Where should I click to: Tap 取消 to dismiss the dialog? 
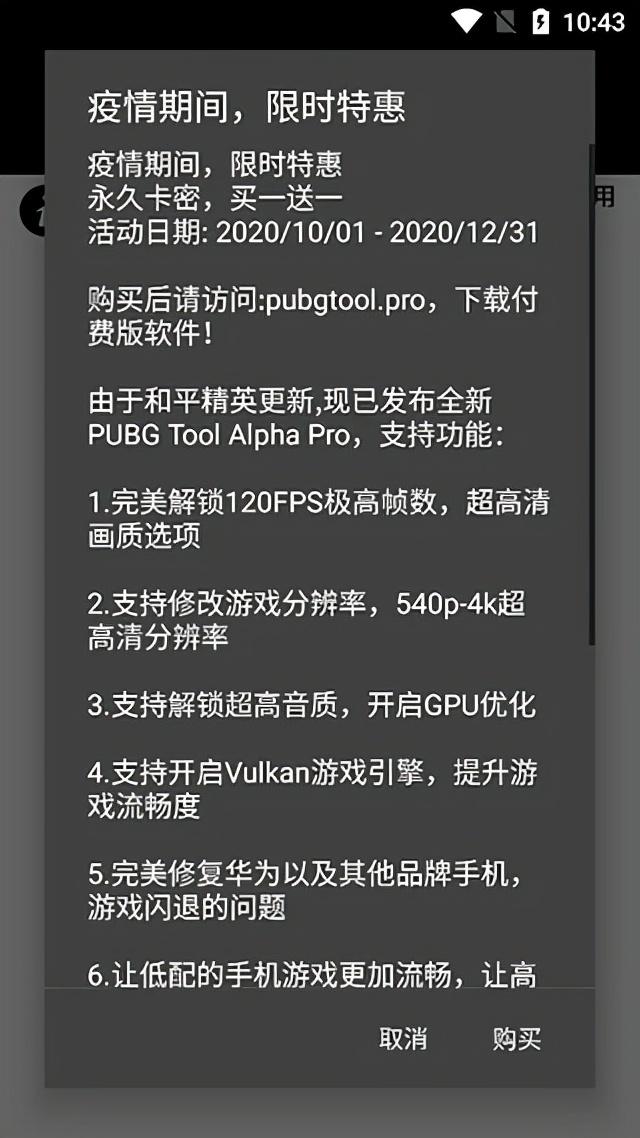[403, 1039]
